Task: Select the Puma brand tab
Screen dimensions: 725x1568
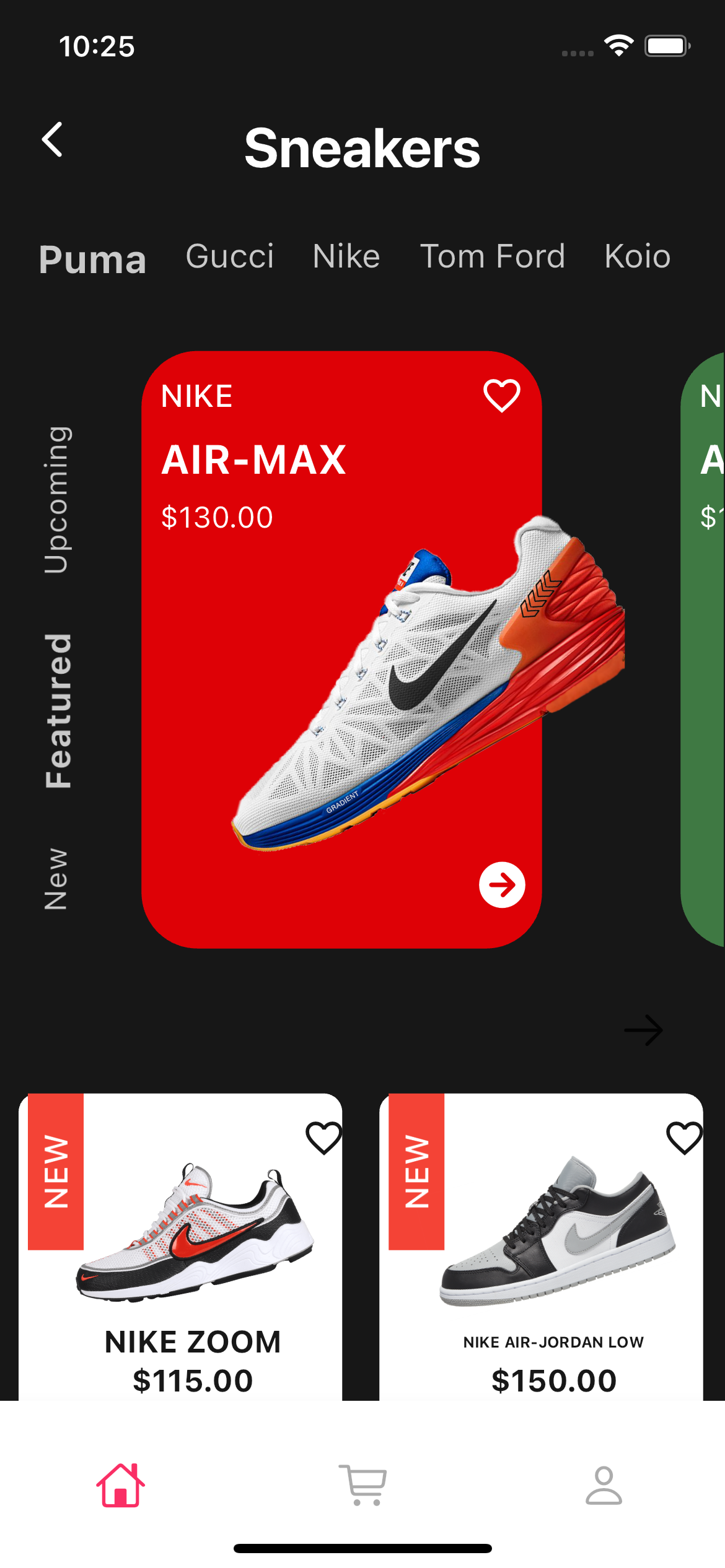Action: [92, 259]
